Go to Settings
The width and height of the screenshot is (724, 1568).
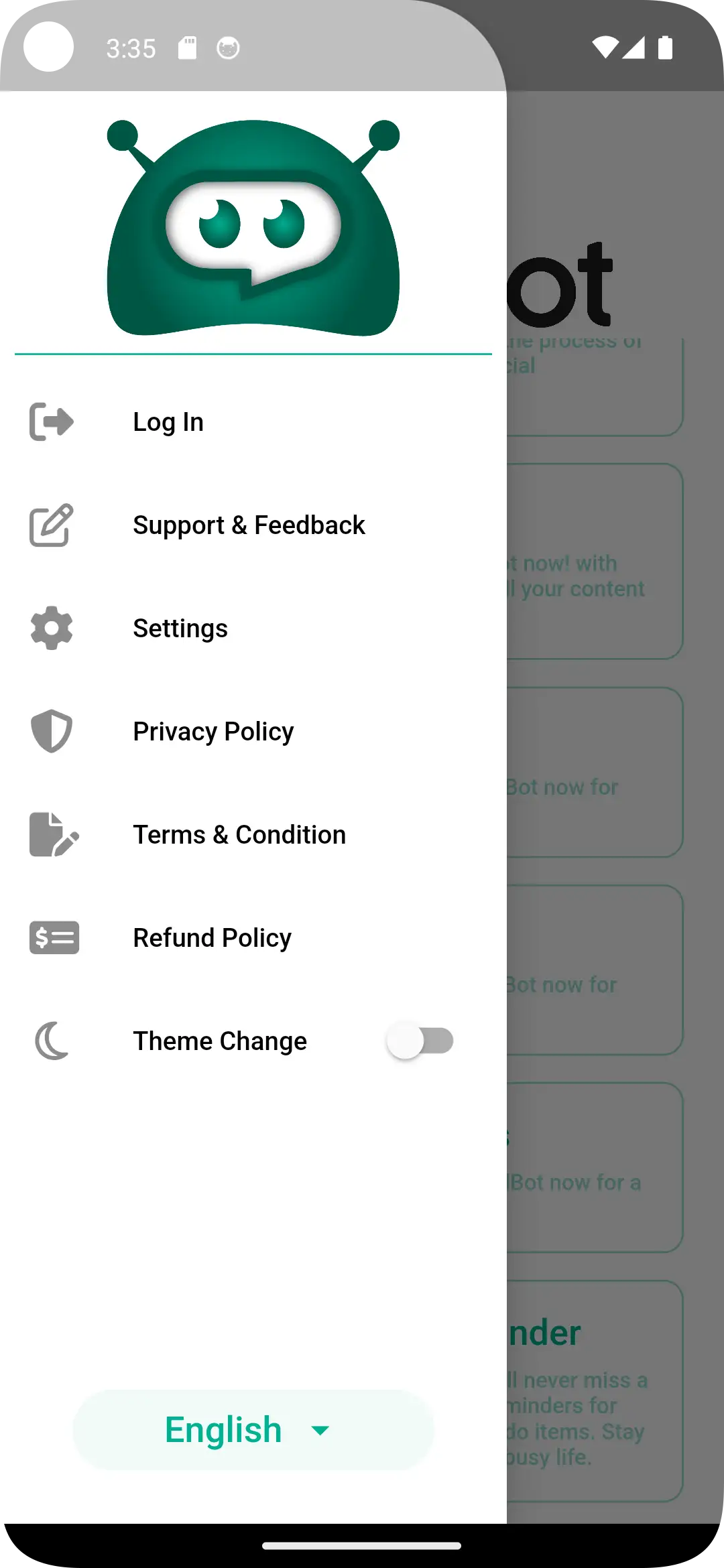[180, 629]
